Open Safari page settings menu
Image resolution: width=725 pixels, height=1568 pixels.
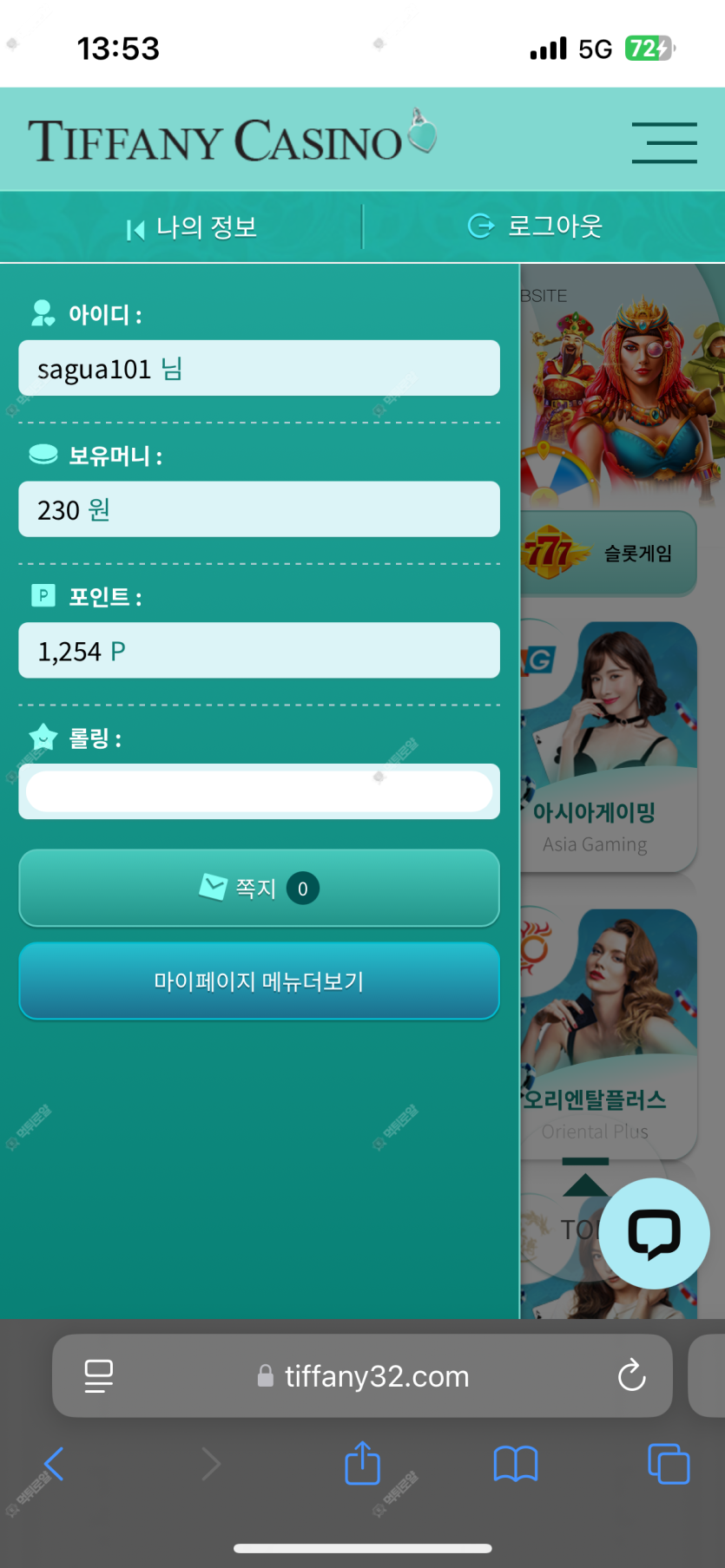pyautogui.click(x=99, y=1375)
